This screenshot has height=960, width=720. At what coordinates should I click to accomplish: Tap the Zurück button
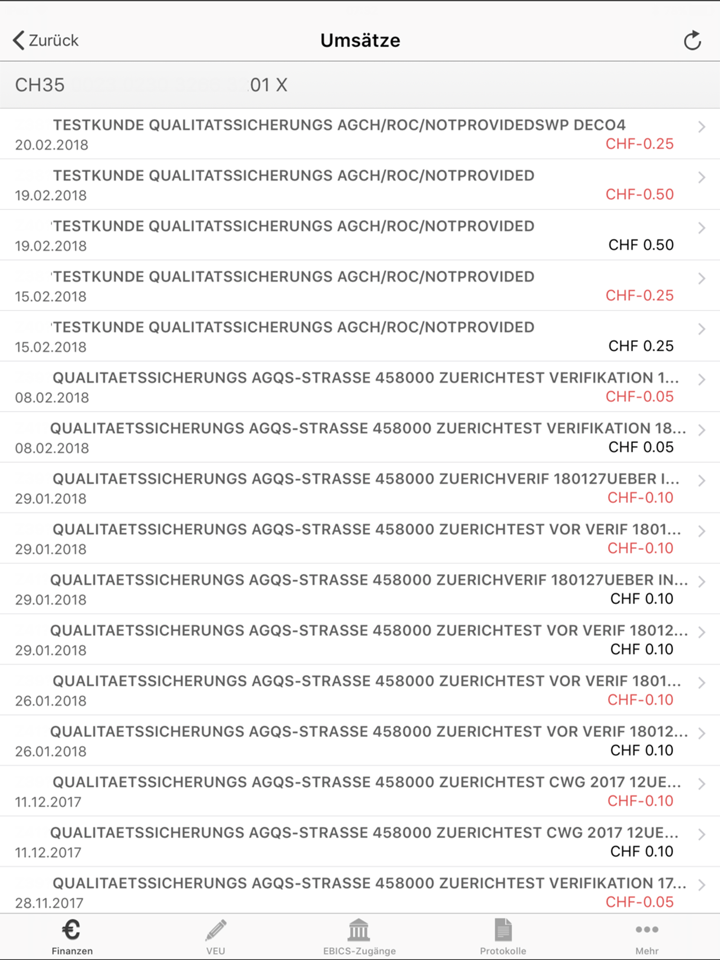click(x=45, y=40)
